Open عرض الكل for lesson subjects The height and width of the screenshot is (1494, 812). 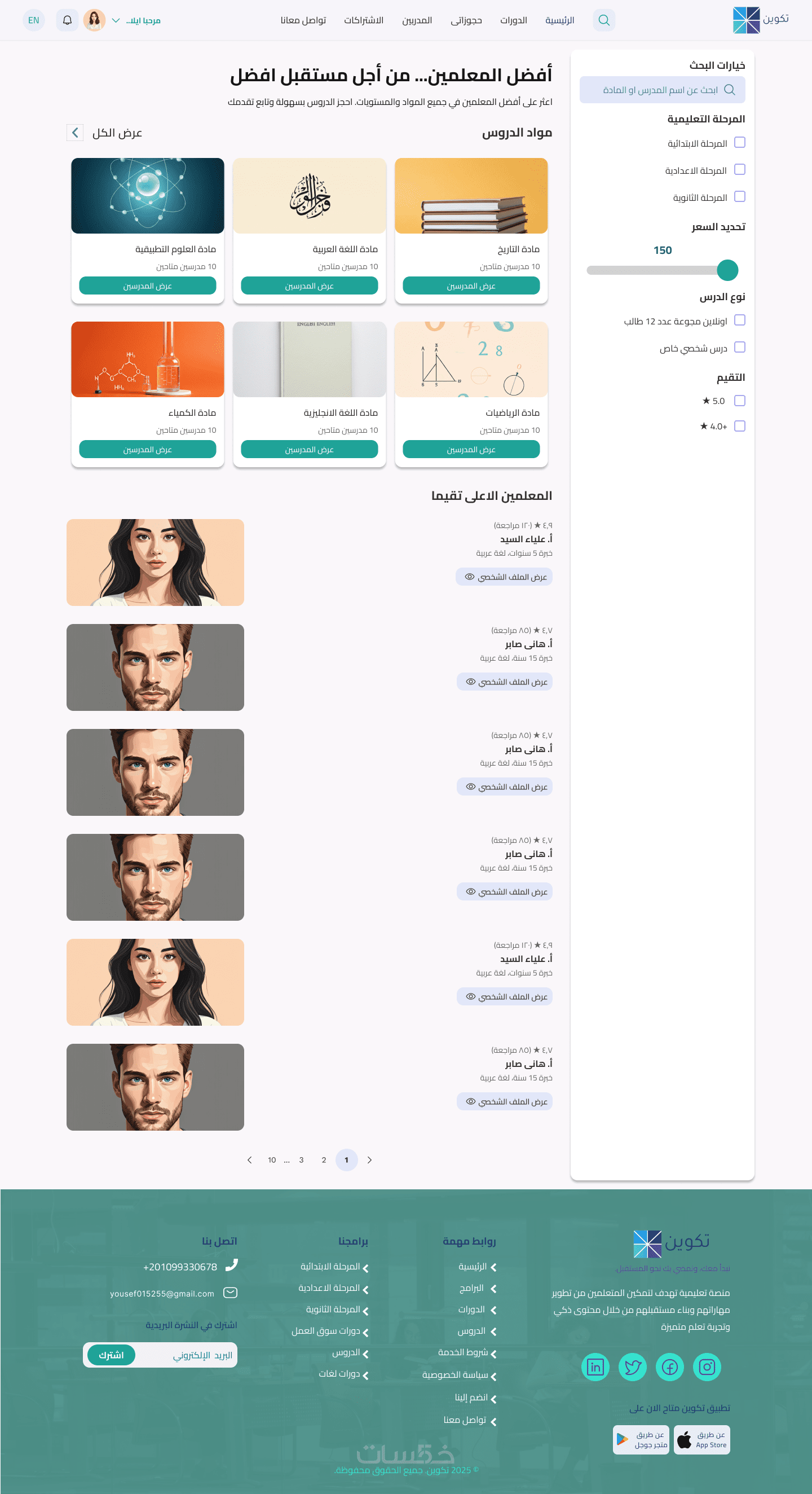tap(105, 133)
